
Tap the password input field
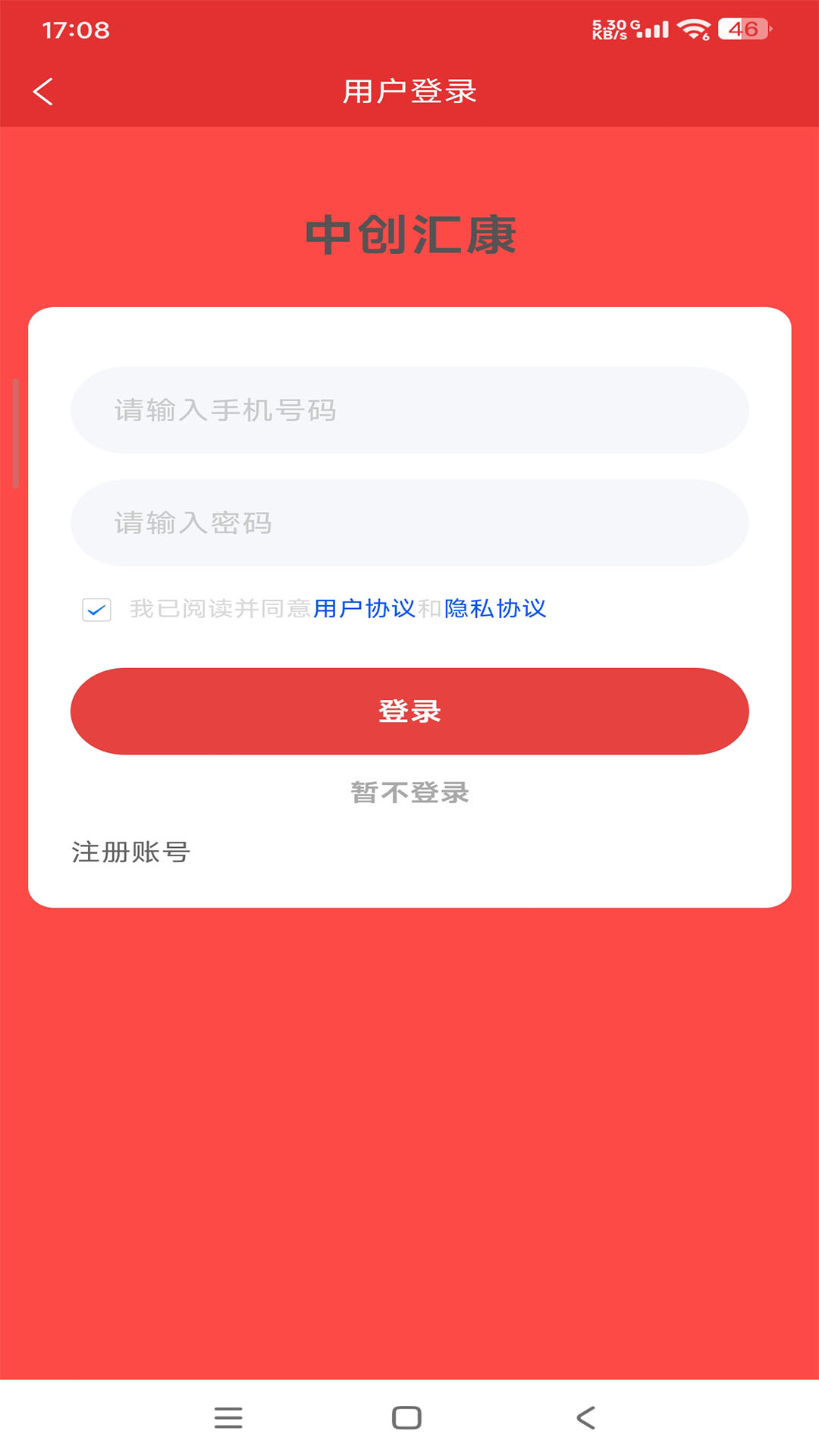[409, 522]
